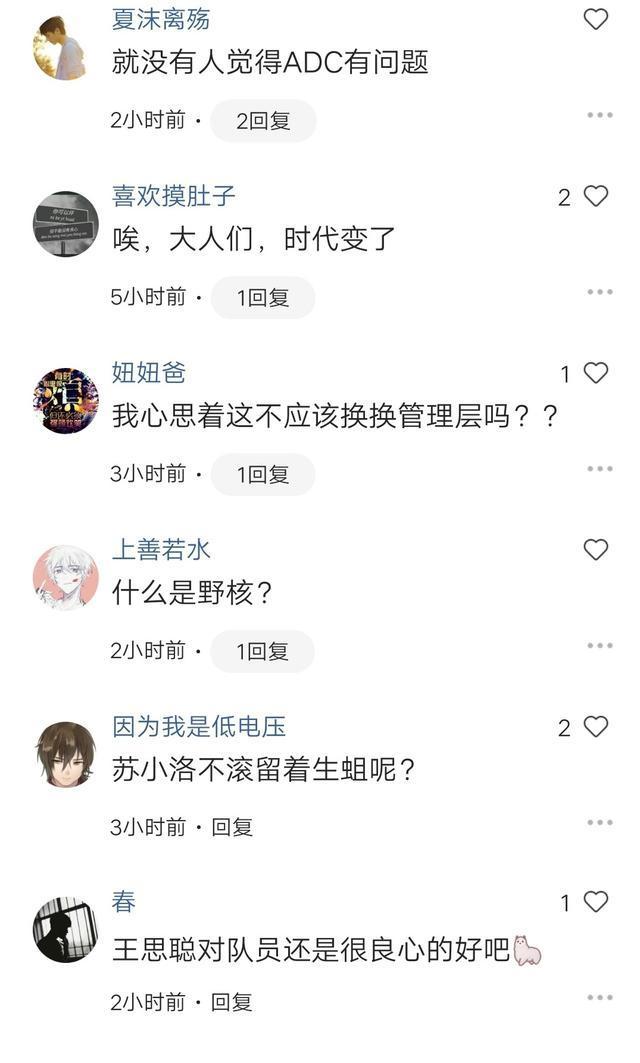Reply to 春's comment via 回复
The image size is (640, 1063).
[x=232, y=1002]
